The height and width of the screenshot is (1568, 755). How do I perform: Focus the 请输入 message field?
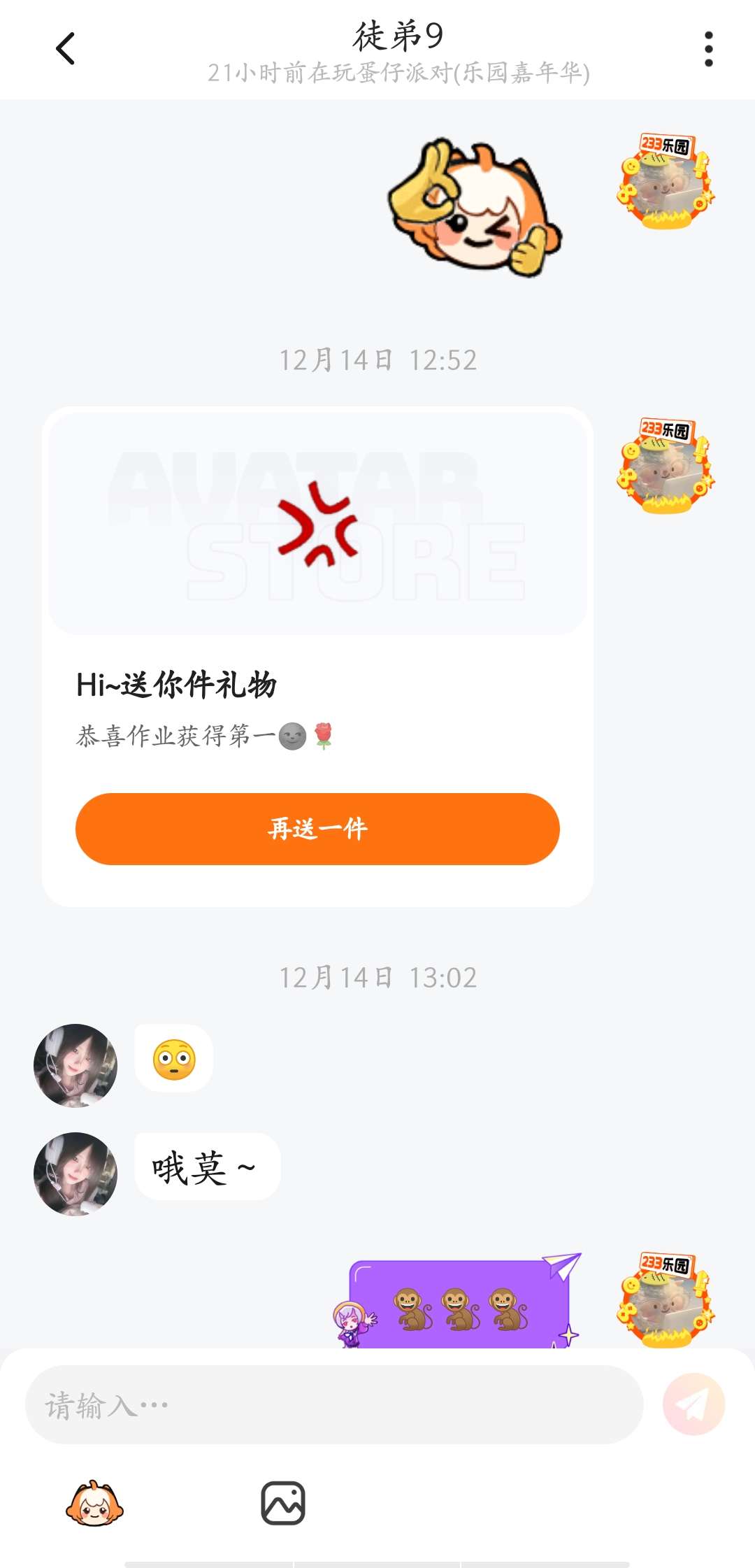coord(334,1404)
